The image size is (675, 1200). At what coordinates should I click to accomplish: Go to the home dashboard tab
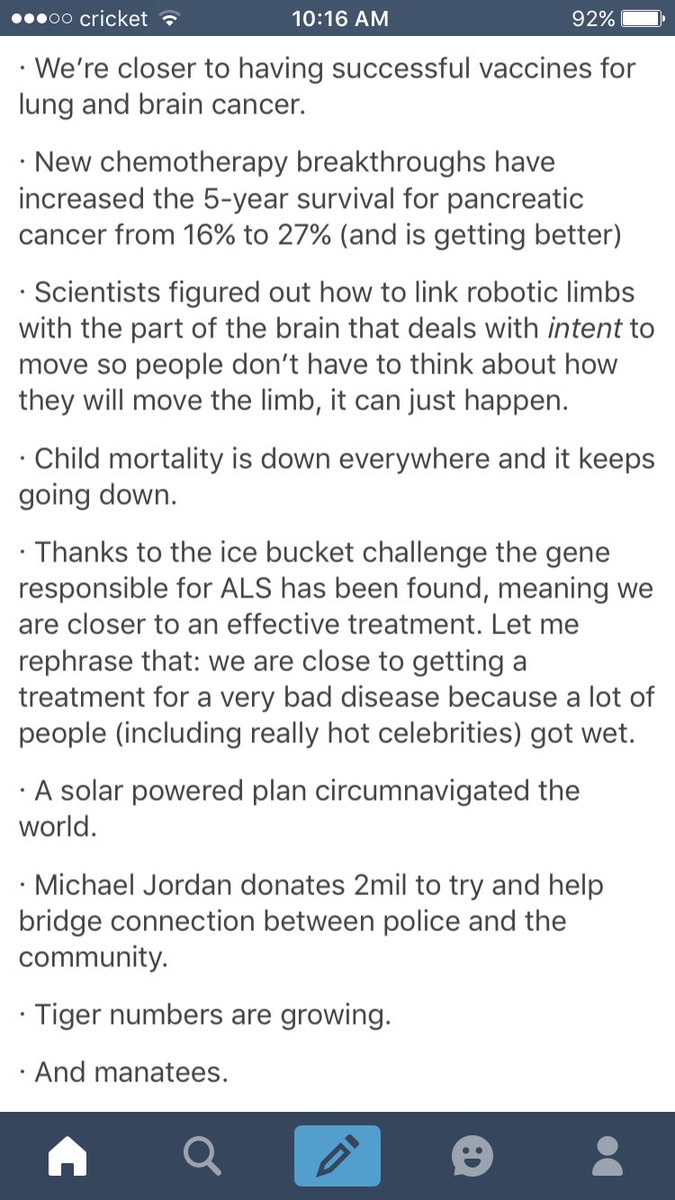click(67, 1157)
